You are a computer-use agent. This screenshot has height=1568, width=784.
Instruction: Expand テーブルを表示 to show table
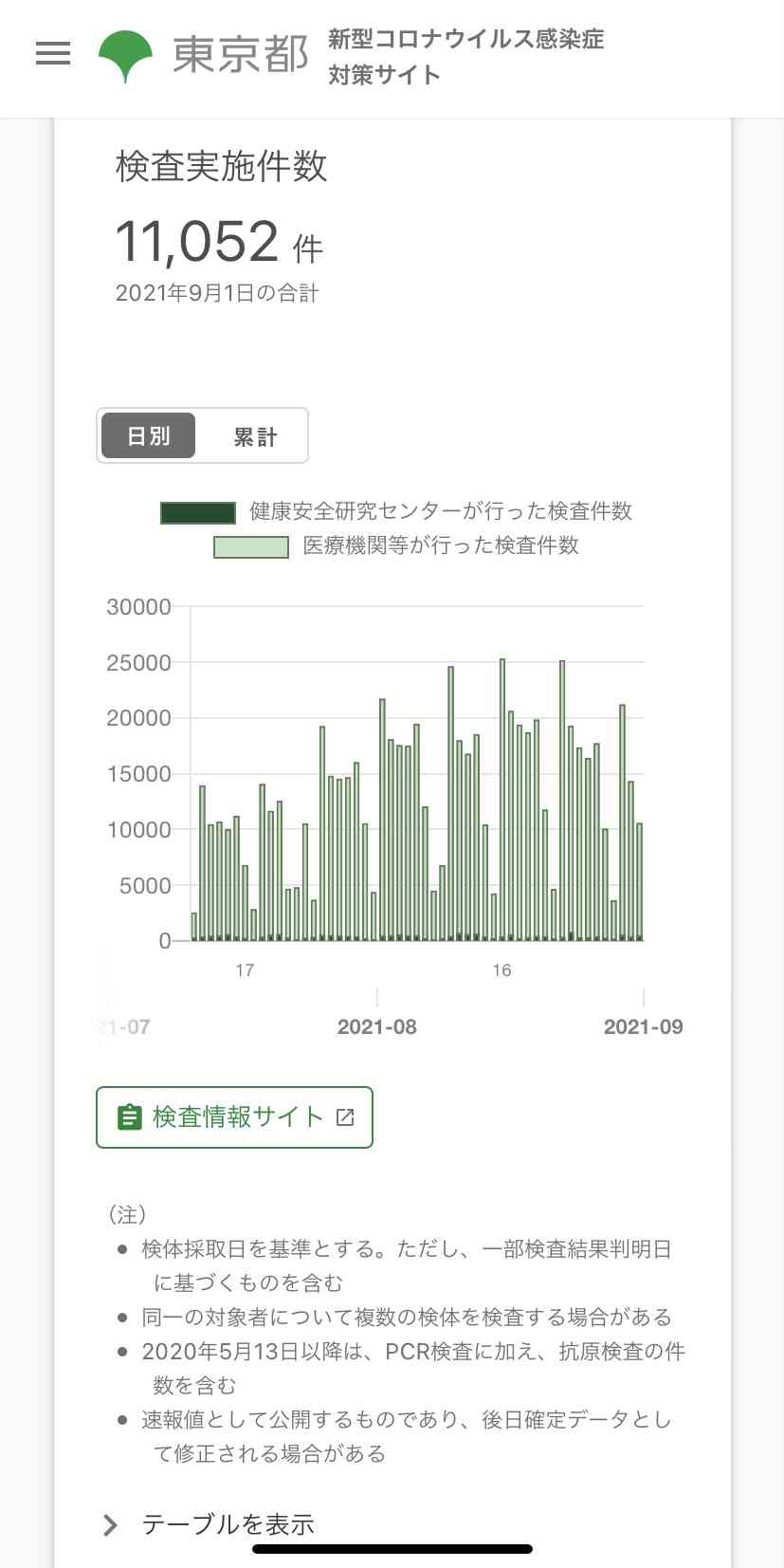click(210, 1524)
